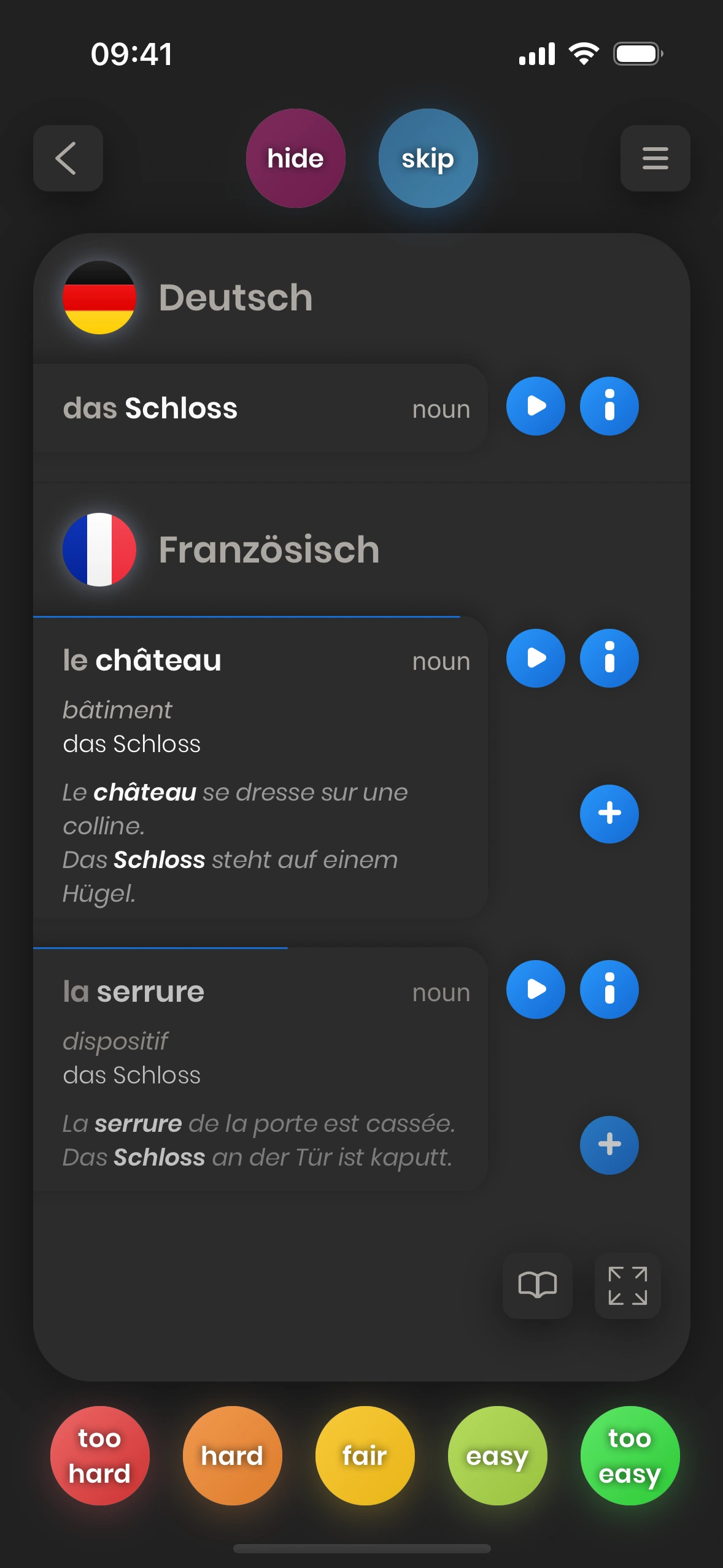Tap the hide button
The width and height of the screenshot is (723, 1568).
coord(295,158)
